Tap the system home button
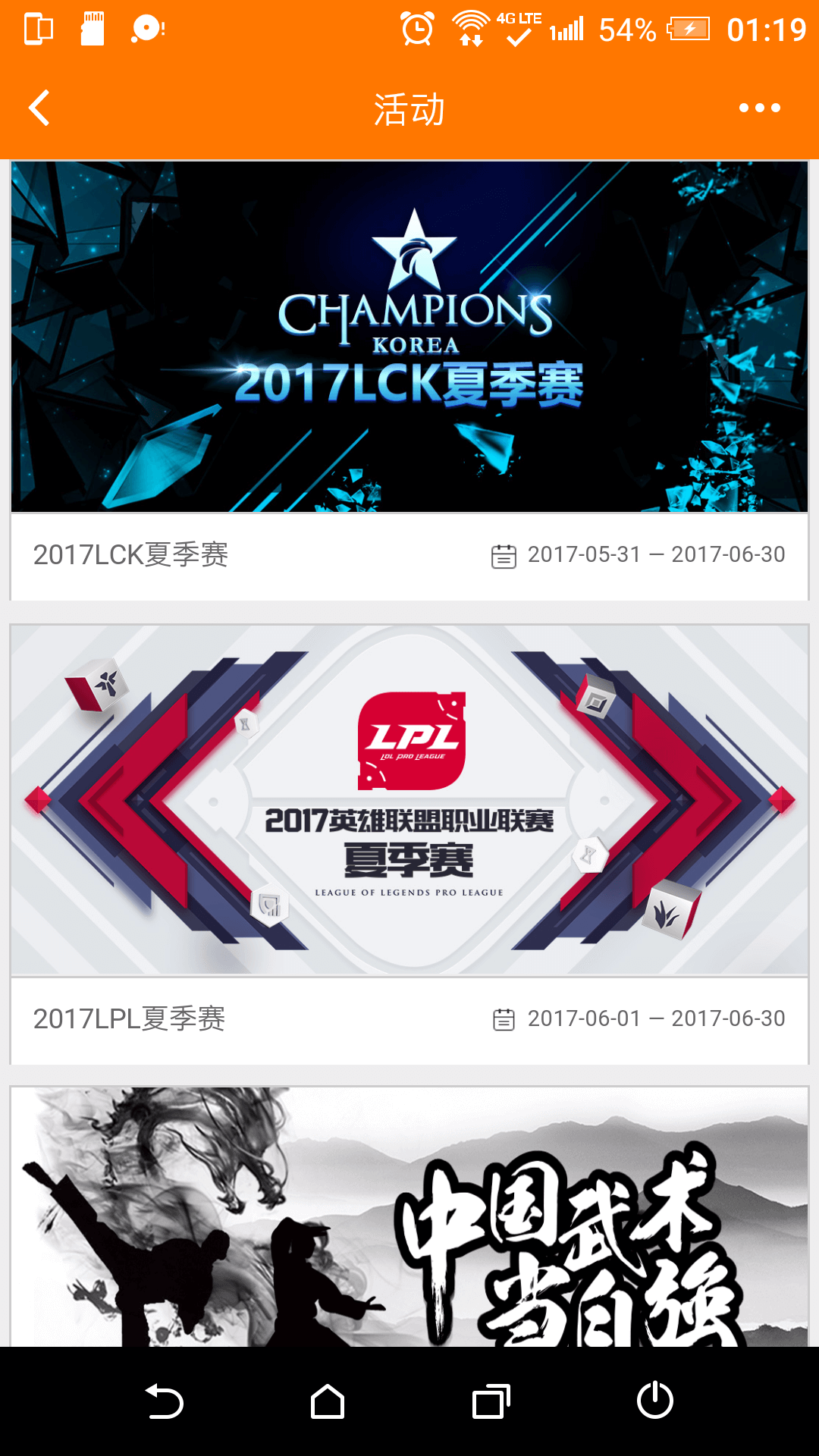Screen dimensions: 819x1456 click(x=328, y=1401)
